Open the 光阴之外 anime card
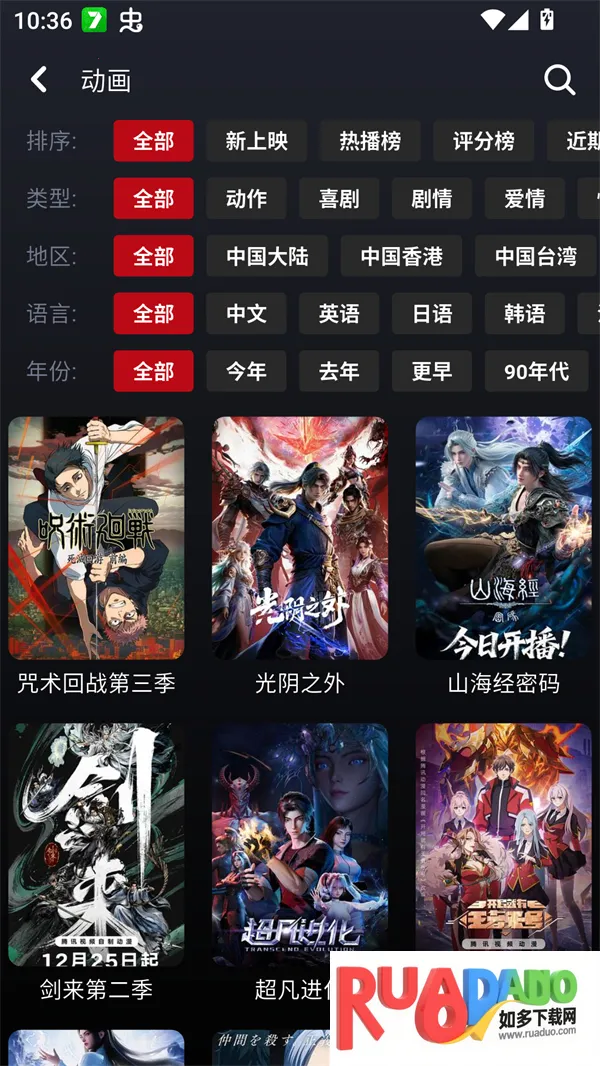The image size is (600, 1066). (300, 538)
